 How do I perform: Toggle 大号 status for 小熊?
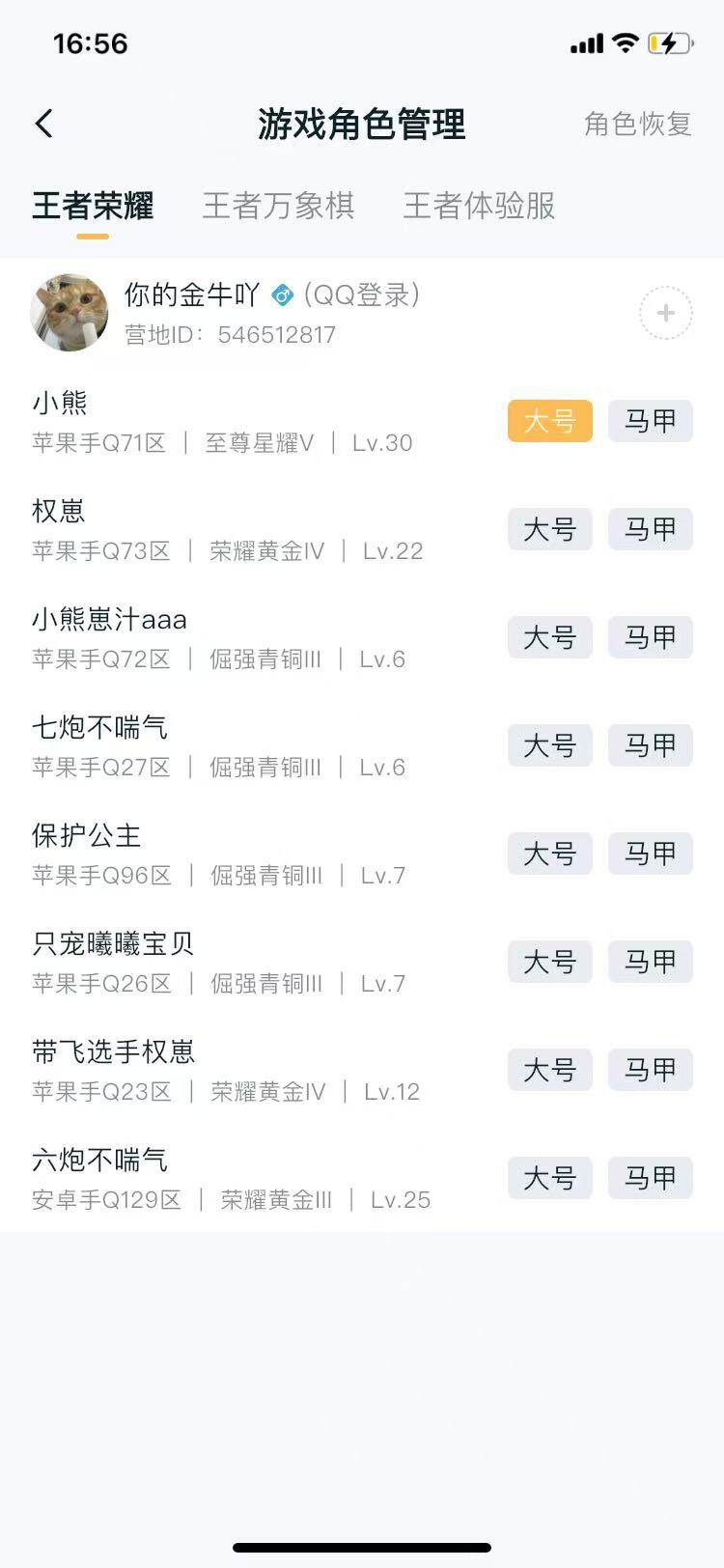pyautogui.click(x=549, y=421)
